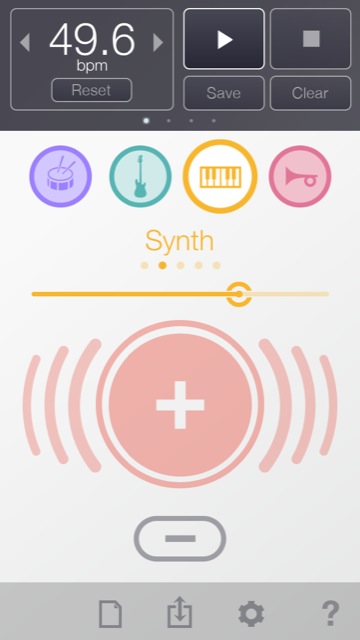Viewport: 360px width, 640px height.
Task: Increase tempo with the right arrow
Action: [x=158, y=42]
